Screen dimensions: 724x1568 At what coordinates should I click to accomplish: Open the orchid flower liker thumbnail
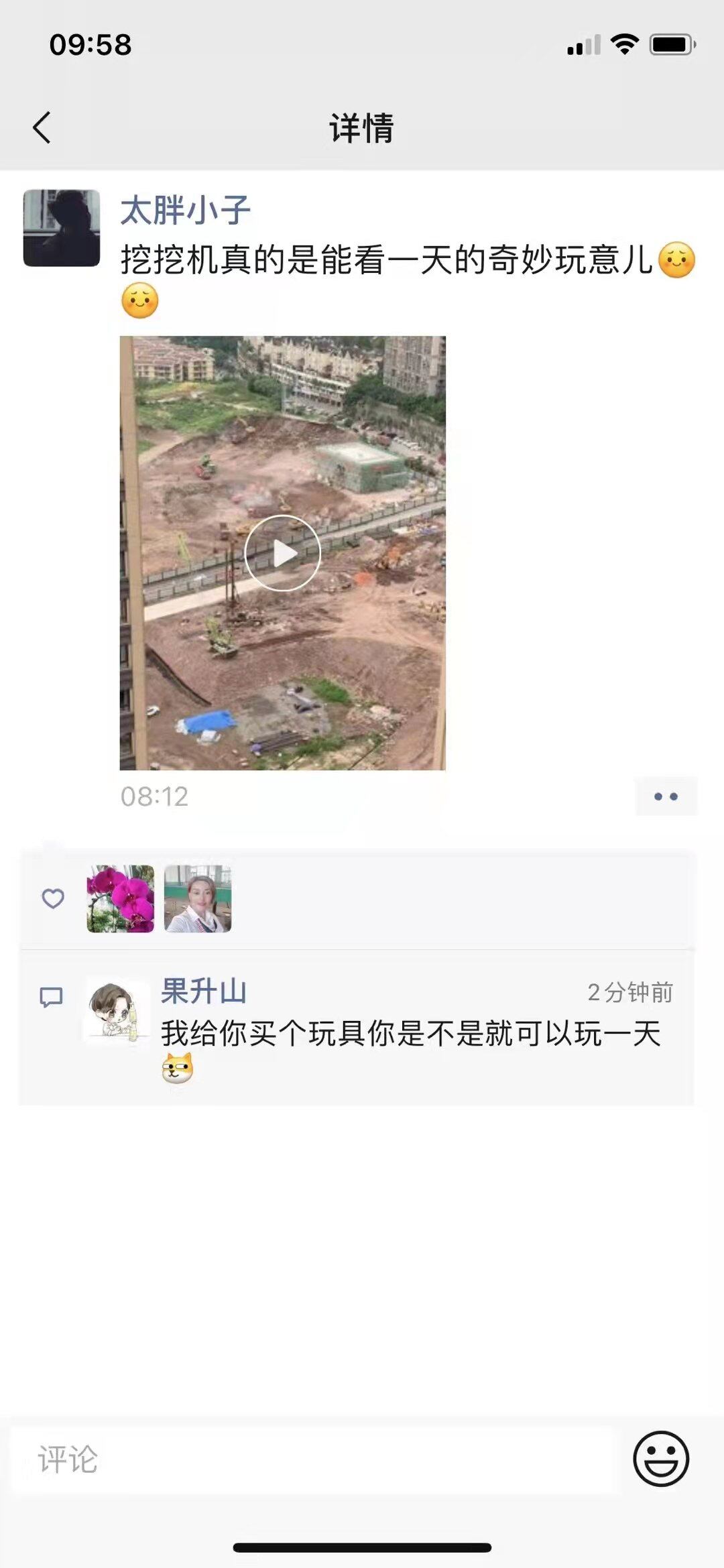pyautogui.click(x=120, y=898)
